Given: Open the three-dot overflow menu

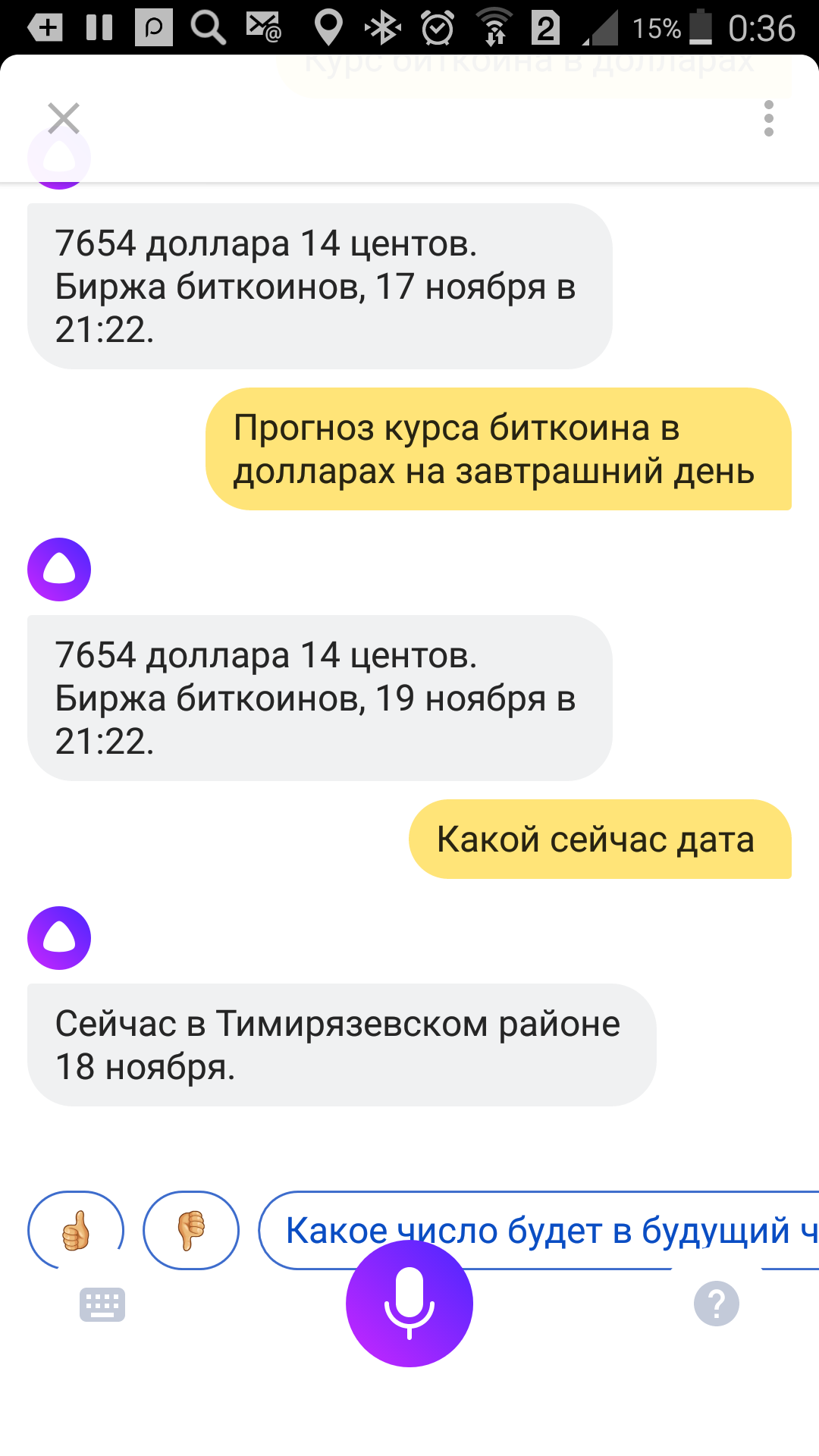Looking at the screenshot, I should click(768, 119).
